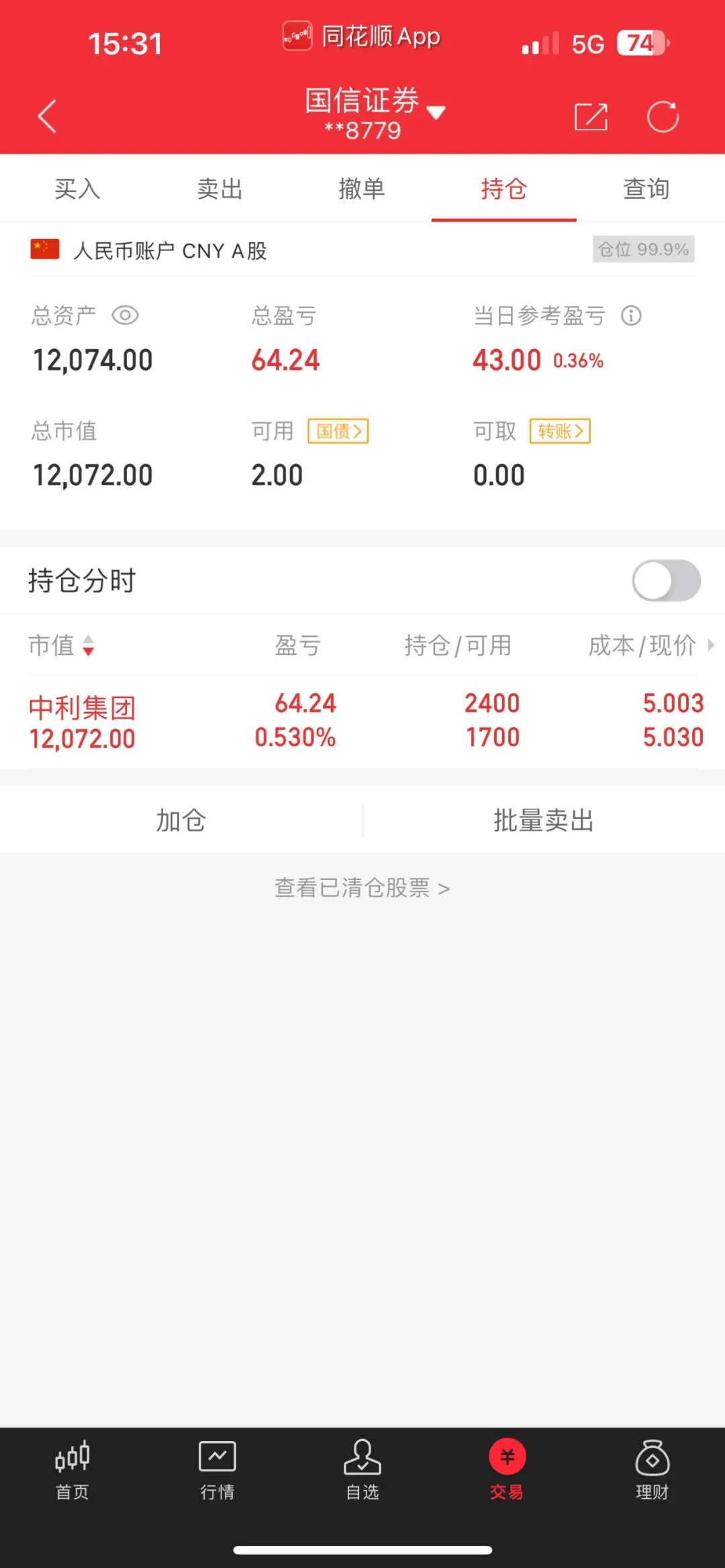Switch to the 买入 tab

[77, 189]
